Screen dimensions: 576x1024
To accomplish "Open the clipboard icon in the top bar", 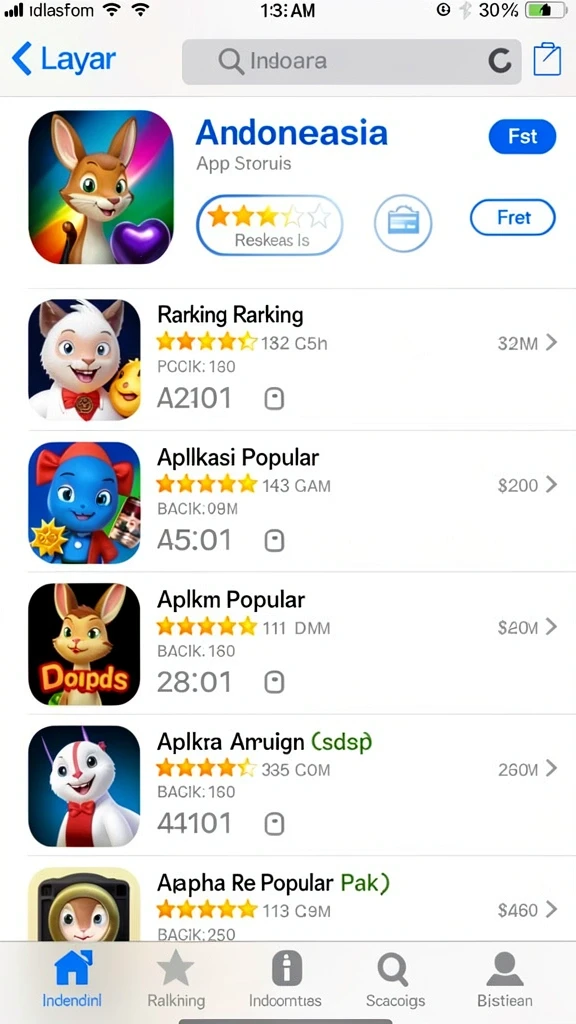I will click(x=547, y=59).
